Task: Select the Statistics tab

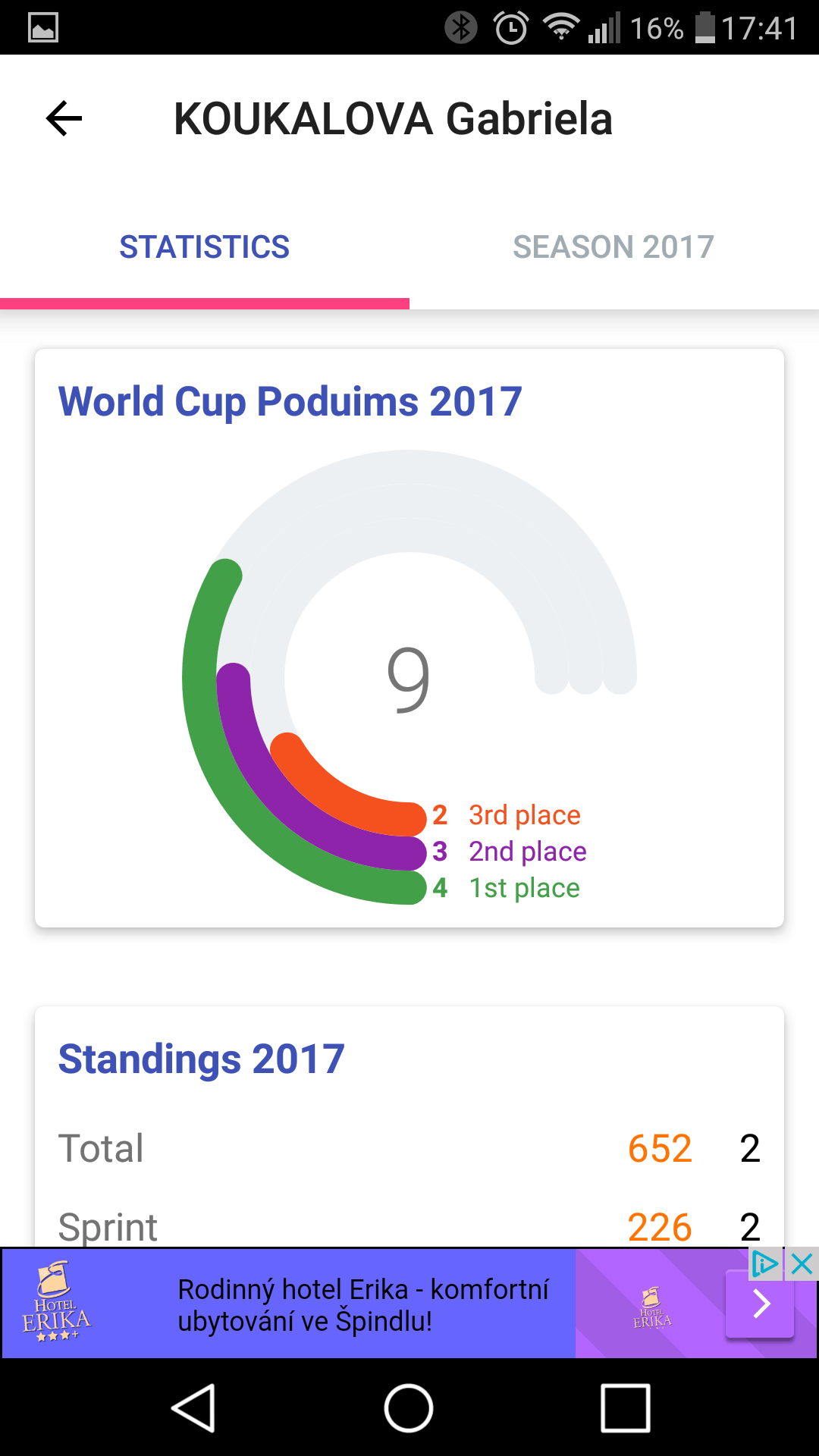Action: [x=205, y=247]
